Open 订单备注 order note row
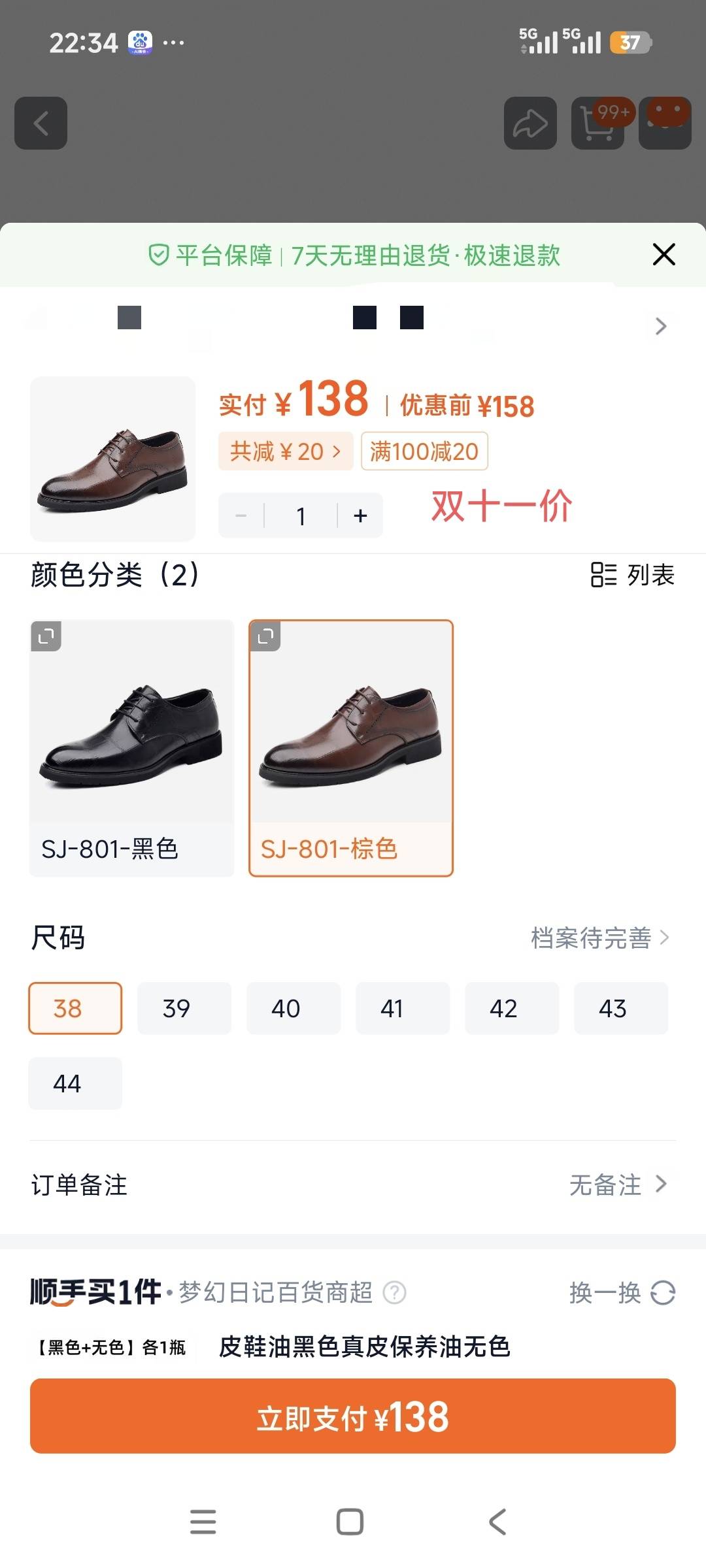 [x=353, y=1184]
